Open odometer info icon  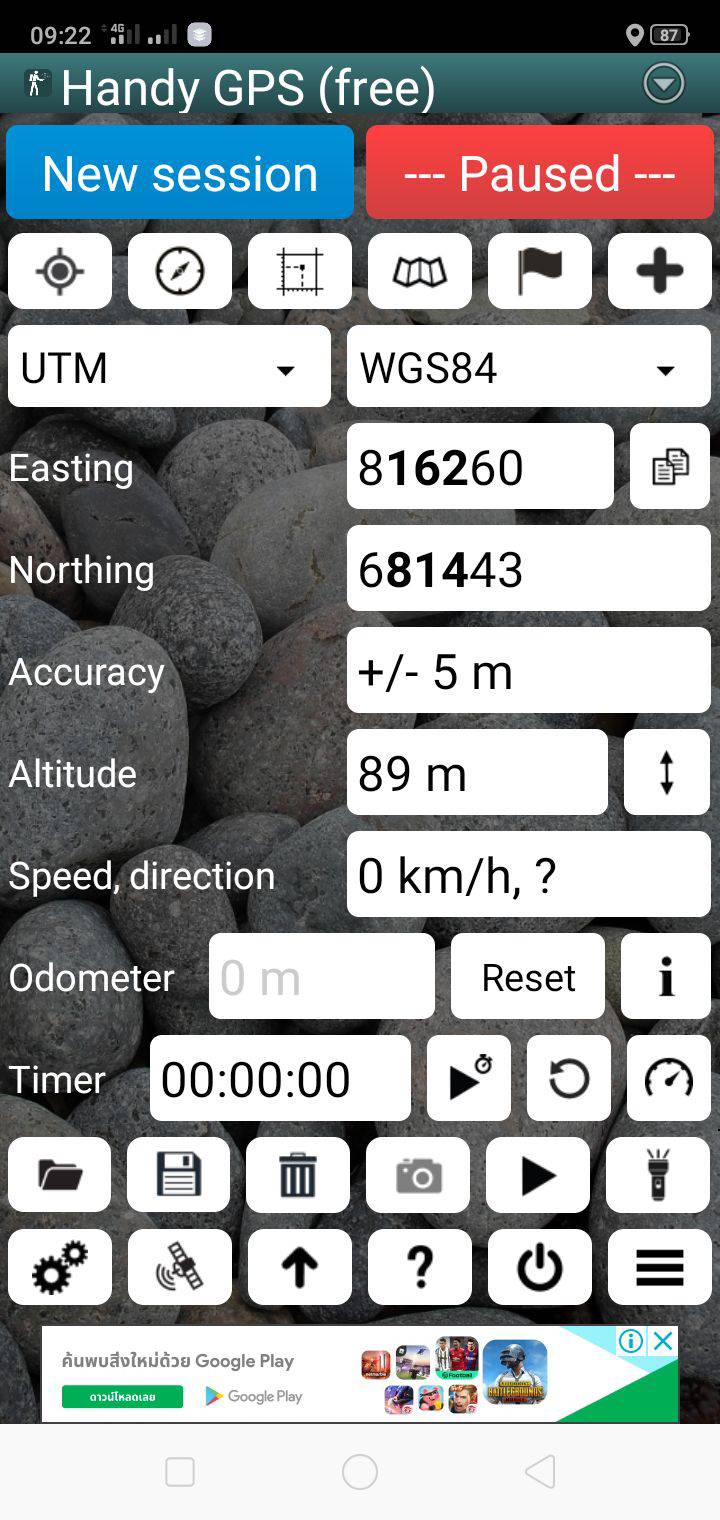click(x=666, y=976)
